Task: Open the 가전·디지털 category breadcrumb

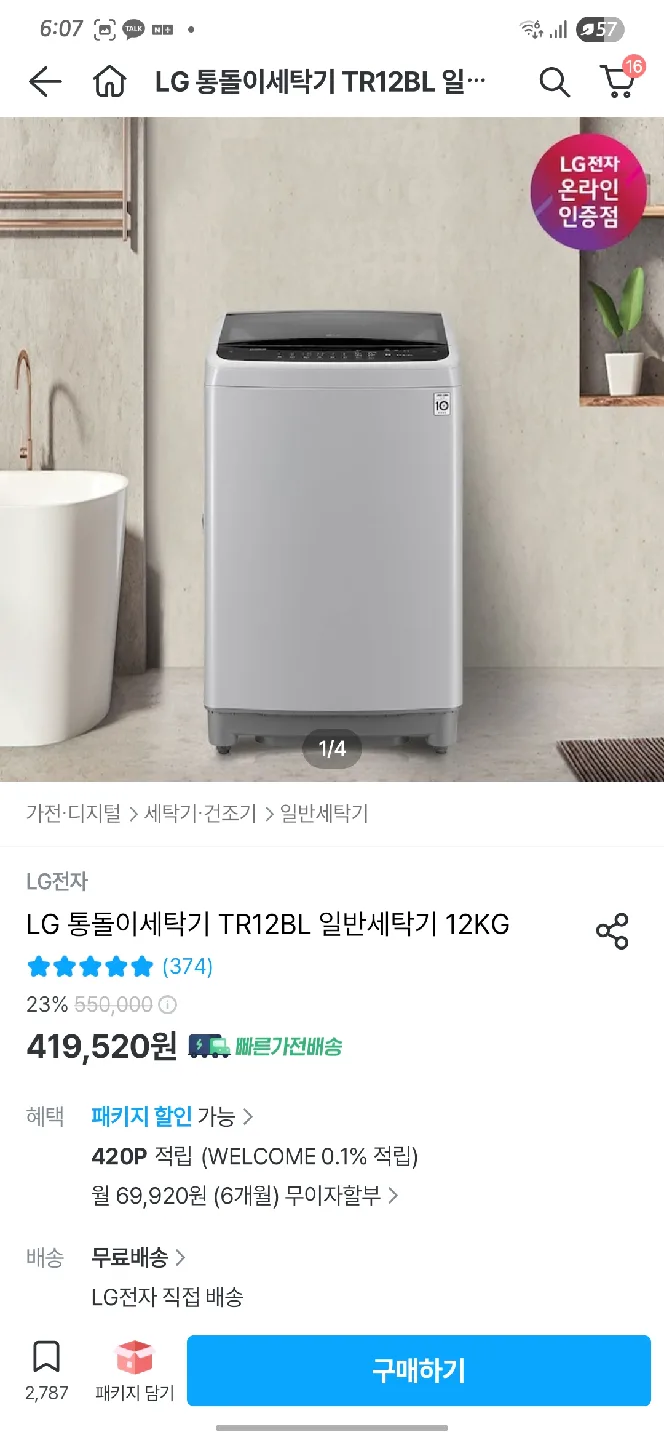Action: pyautogui.click(x=73, y=813)
